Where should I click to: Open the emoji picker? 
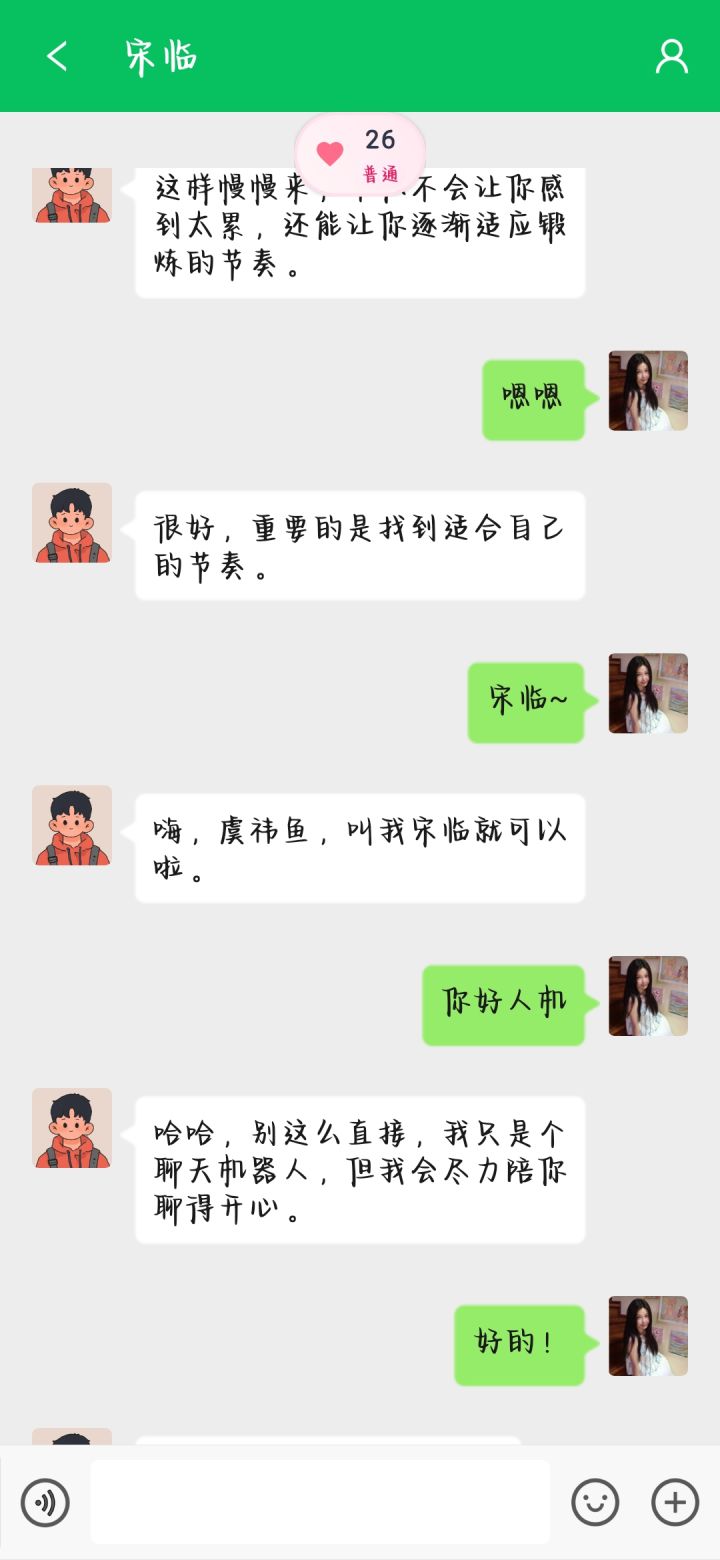[595, 1502]
